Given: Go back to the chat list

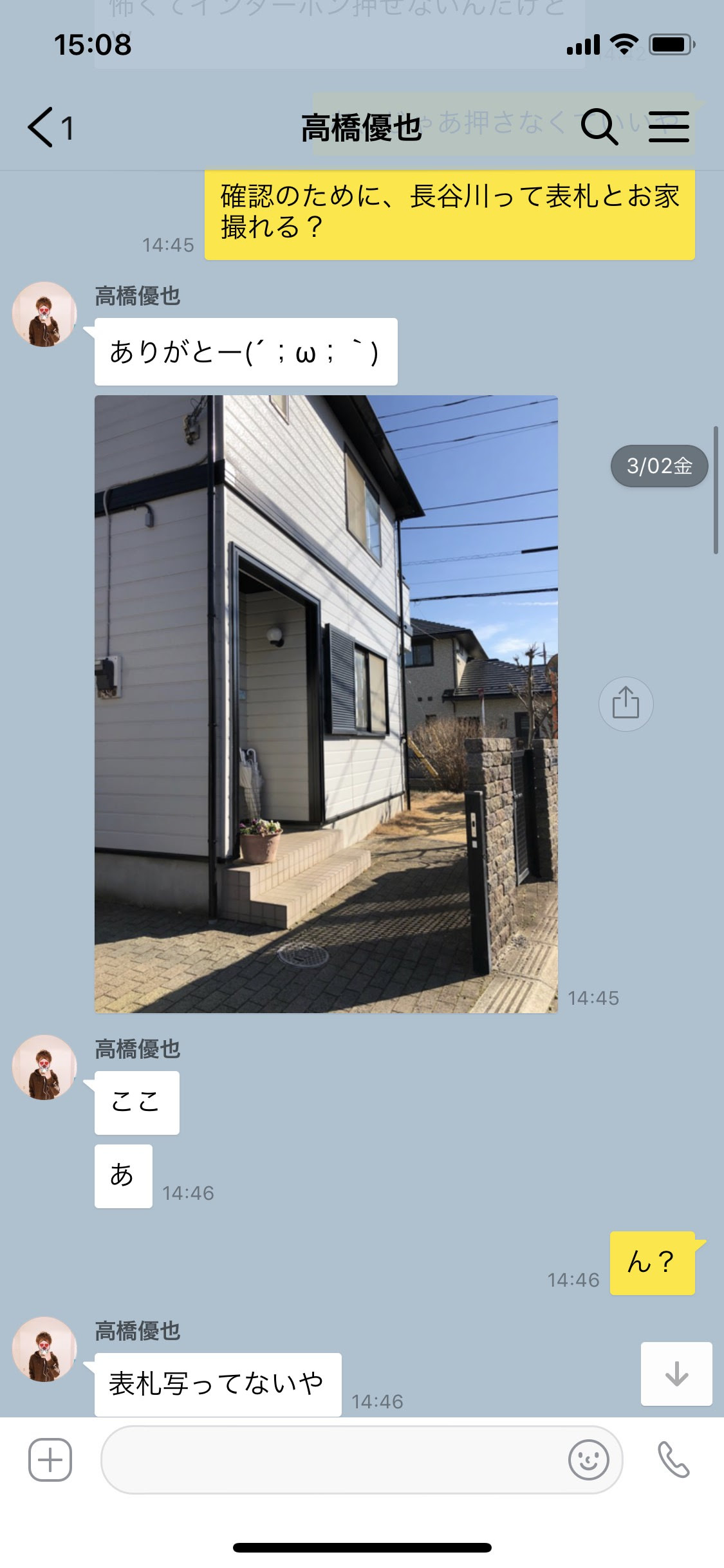Looking at the screenshot, I should (x=50, y=127).
